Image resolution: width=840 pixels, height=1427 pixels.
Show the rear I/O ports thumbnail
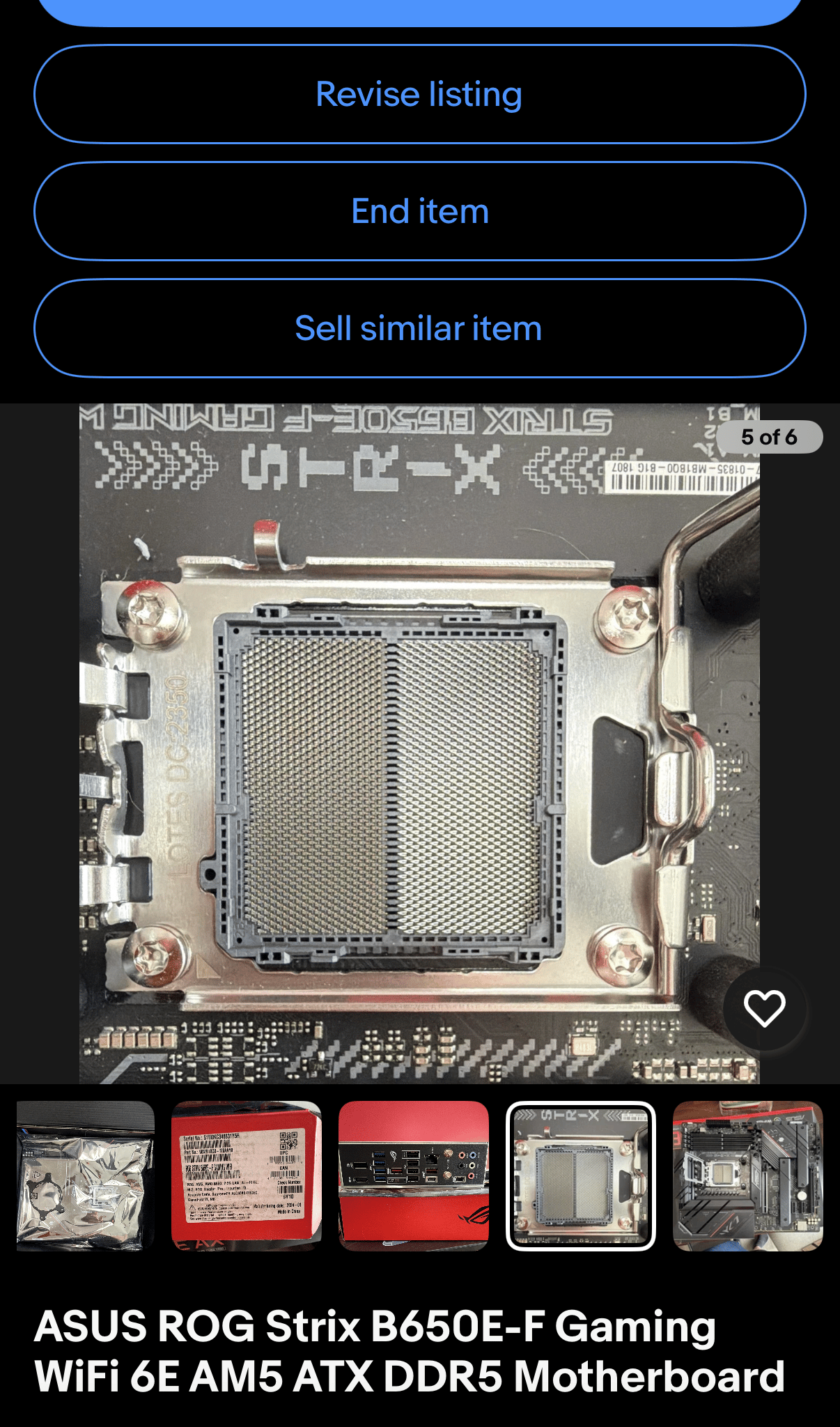(x=414, y=1176)
